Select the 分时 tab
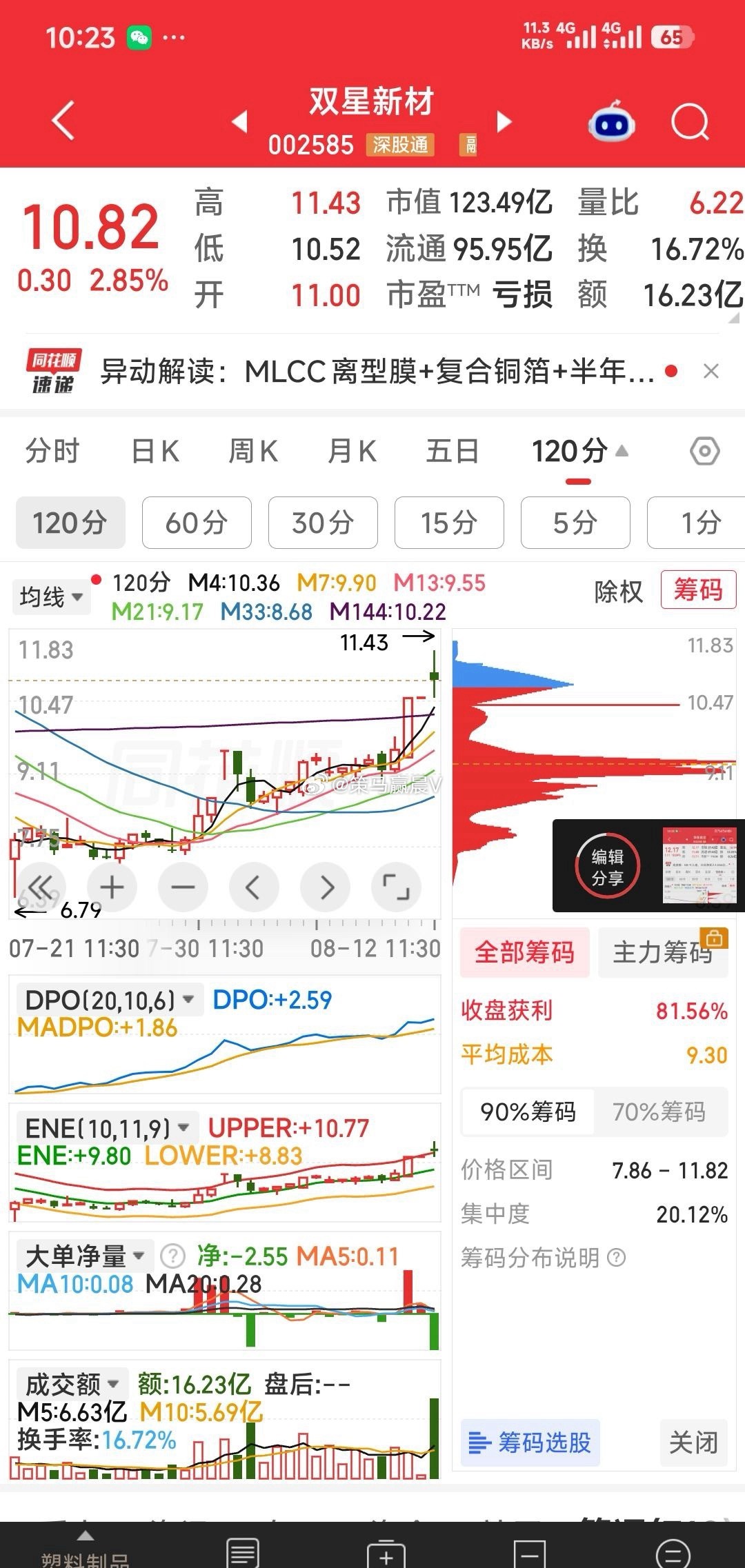The image size is (745, 1568). [52, 452]
